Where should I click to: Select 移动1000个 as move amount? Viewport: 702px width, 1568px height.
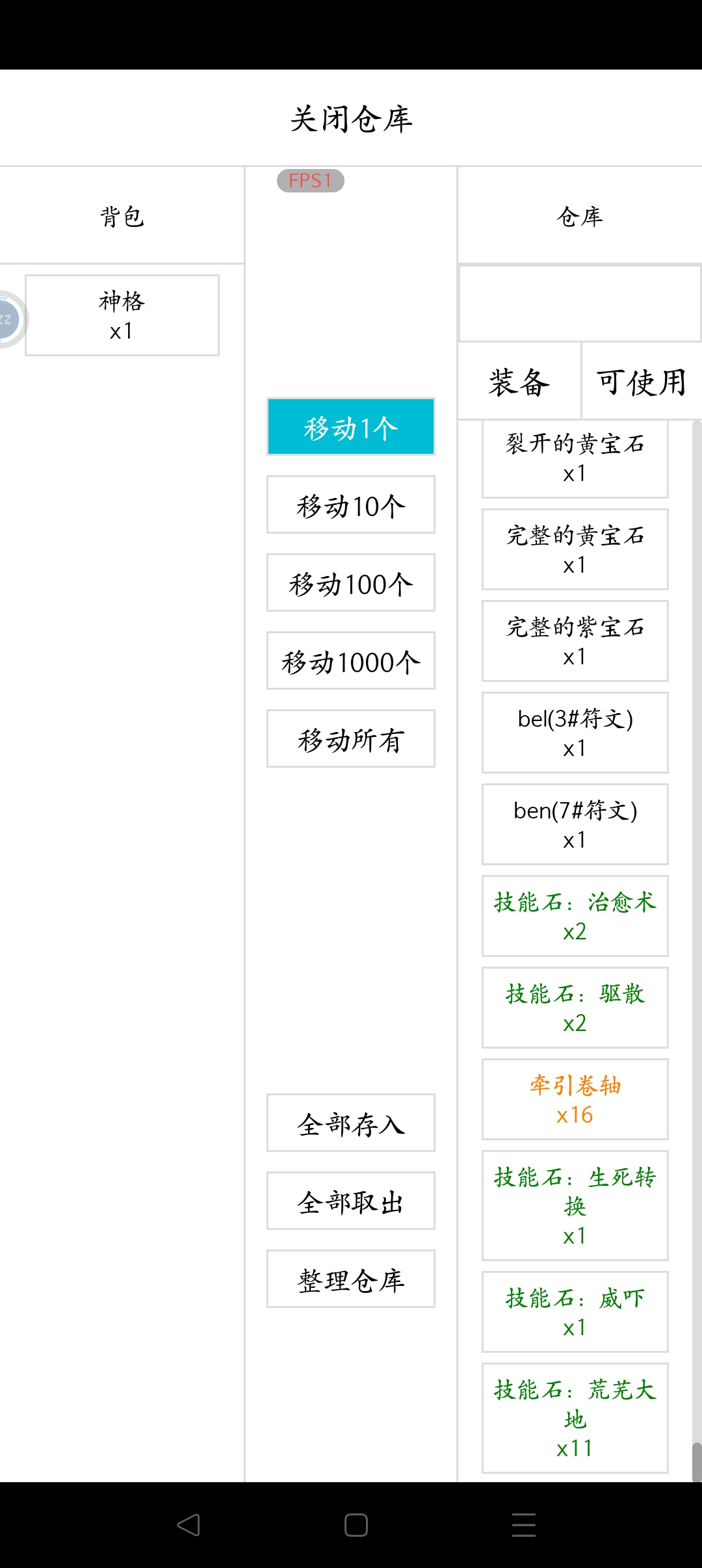[x=351, y=661]
